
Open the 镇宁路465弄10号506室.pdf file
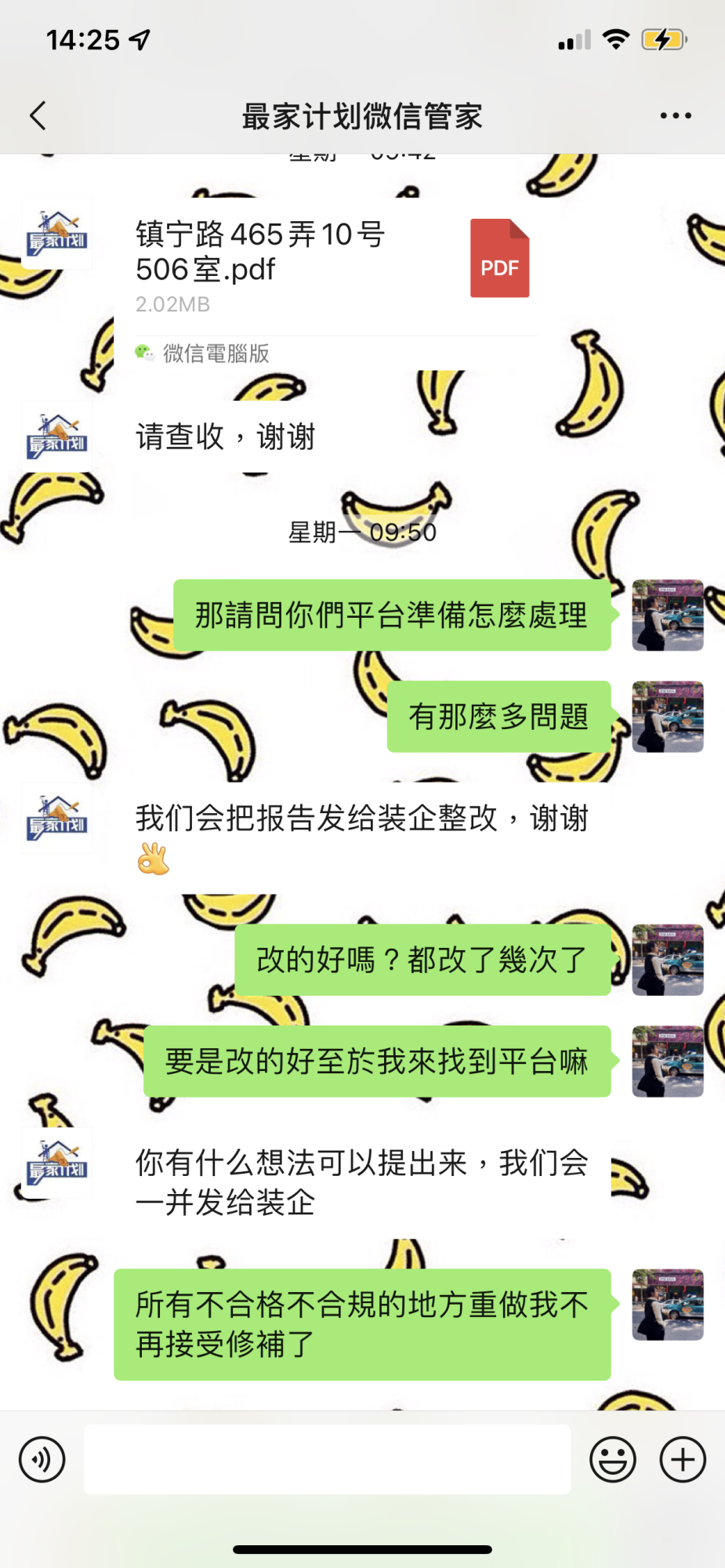point(329,267)
